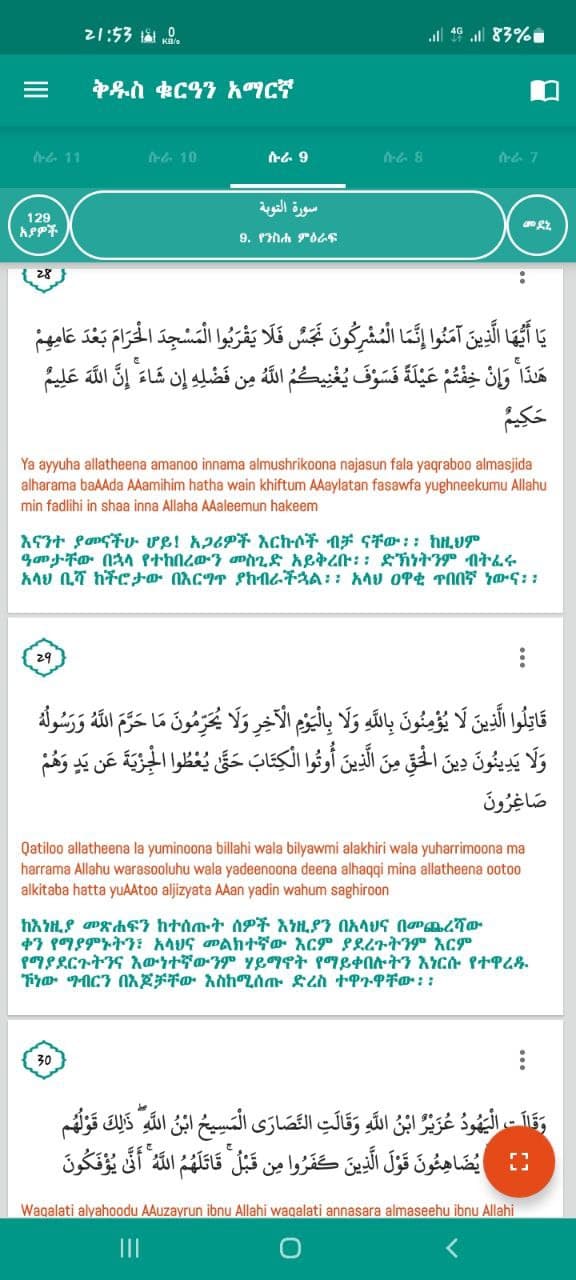Switch to the ሱራ 10 tab
This screenshot has width=576, height=1280.
173,157
